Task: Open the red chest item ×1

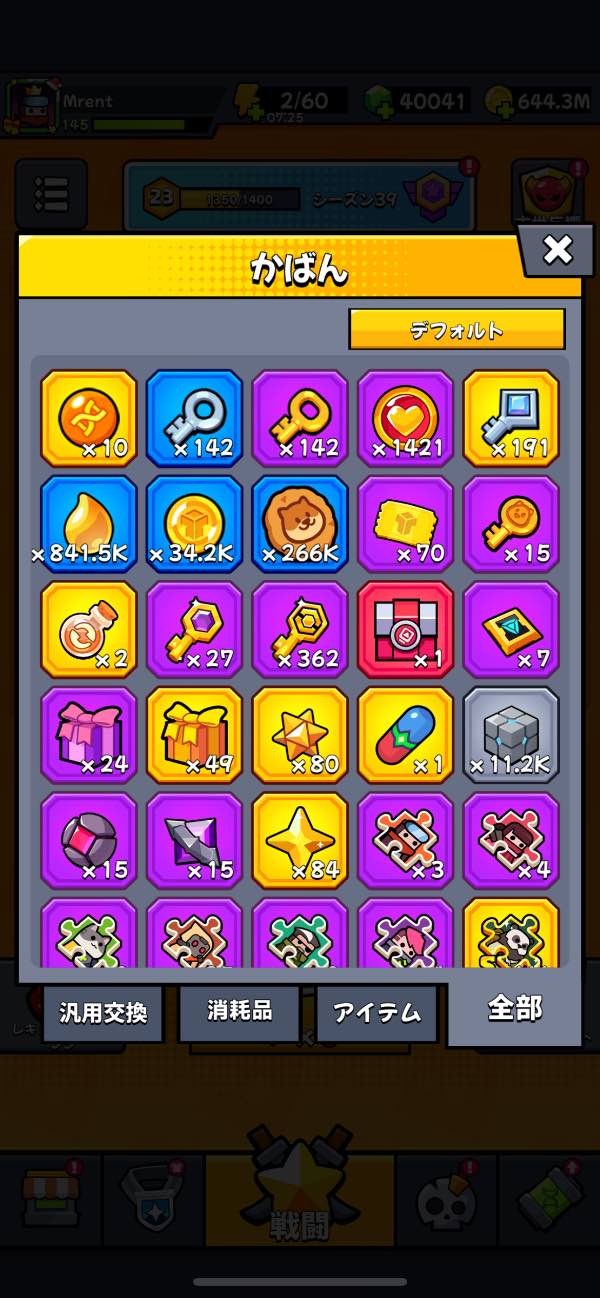Action: (405, 630)
